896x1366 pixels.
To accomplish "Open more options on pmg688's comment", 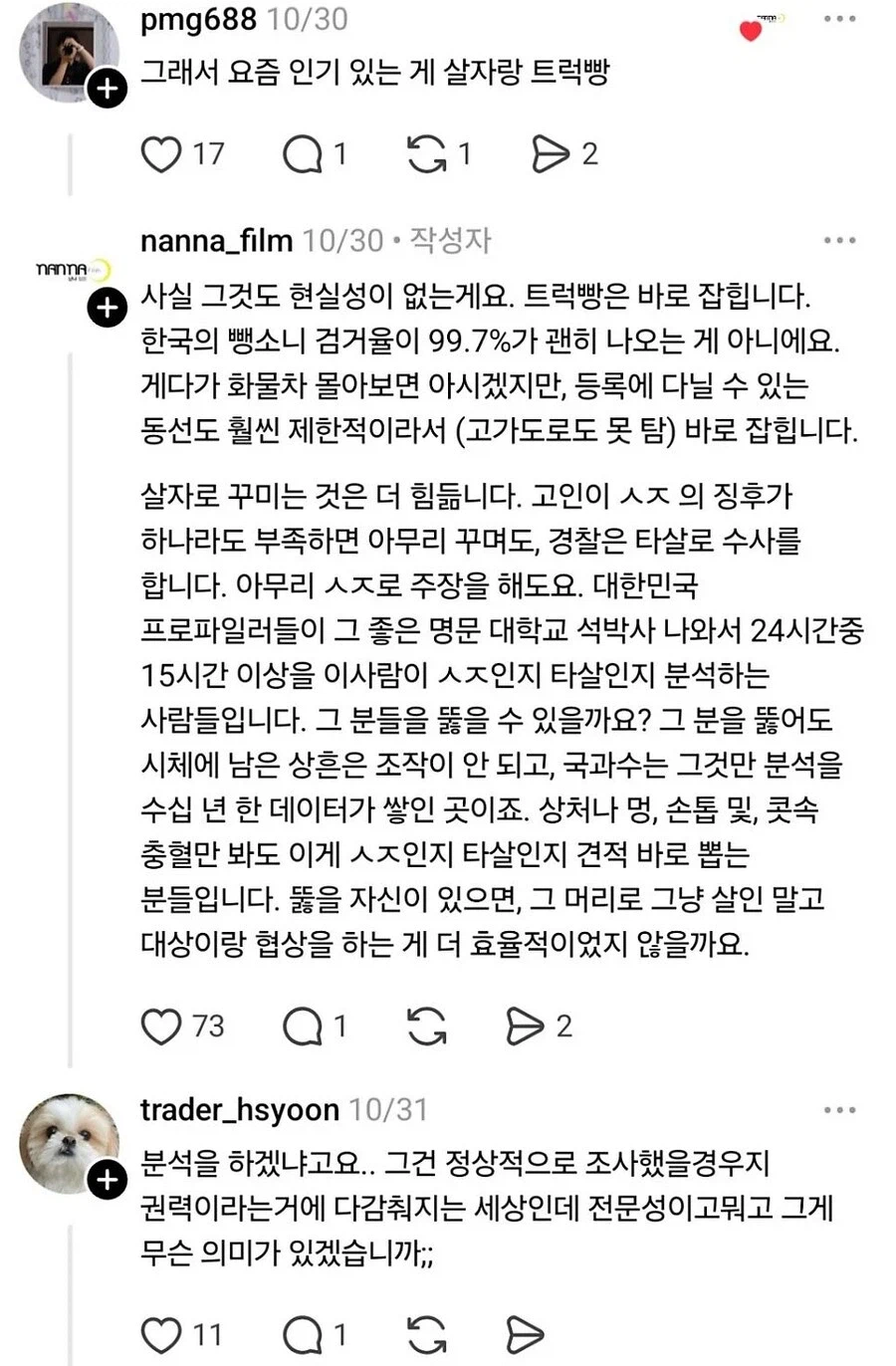I will (x=839, y=19).
